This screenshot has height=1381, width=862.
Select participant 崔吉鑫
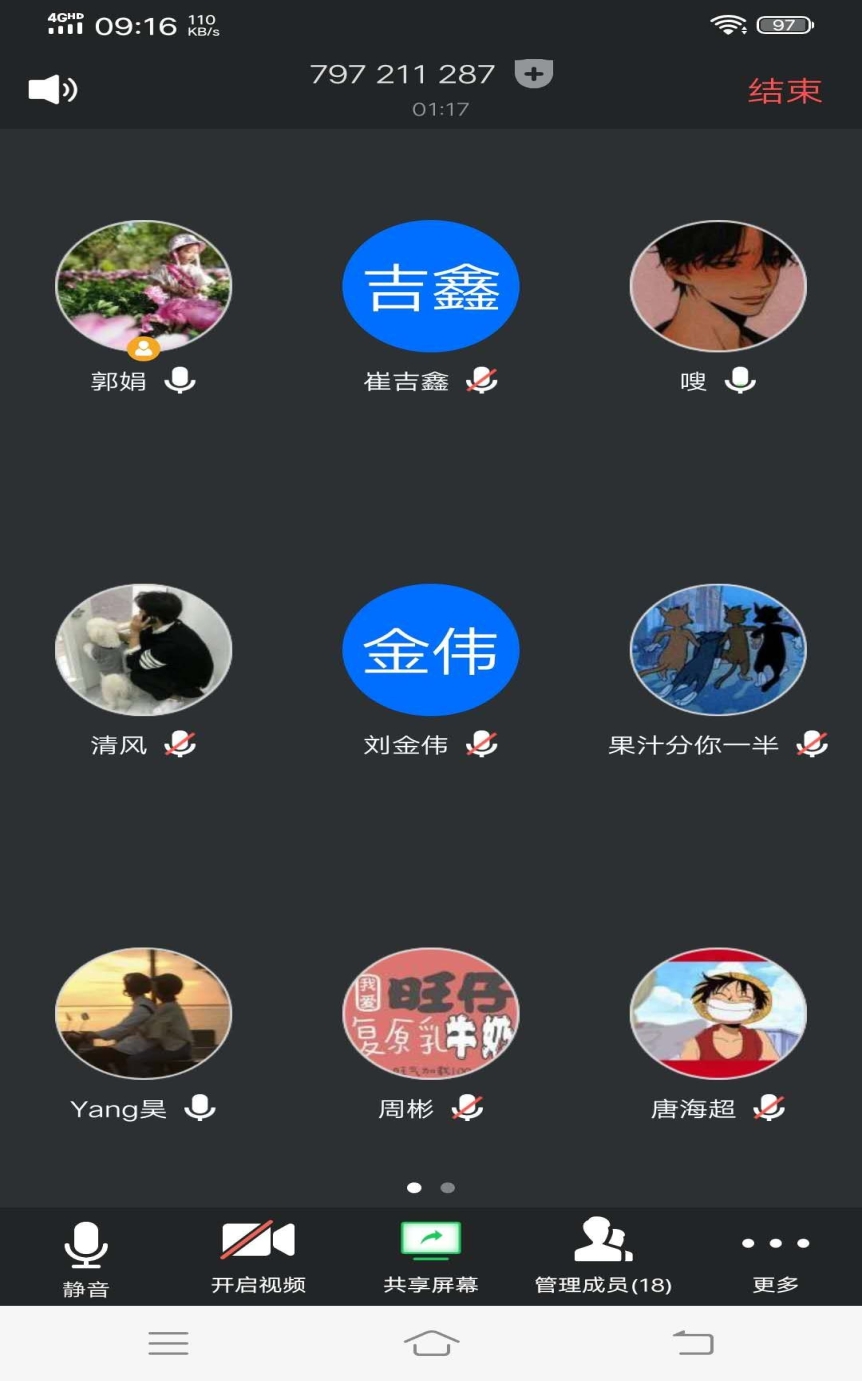click(431, 287)
